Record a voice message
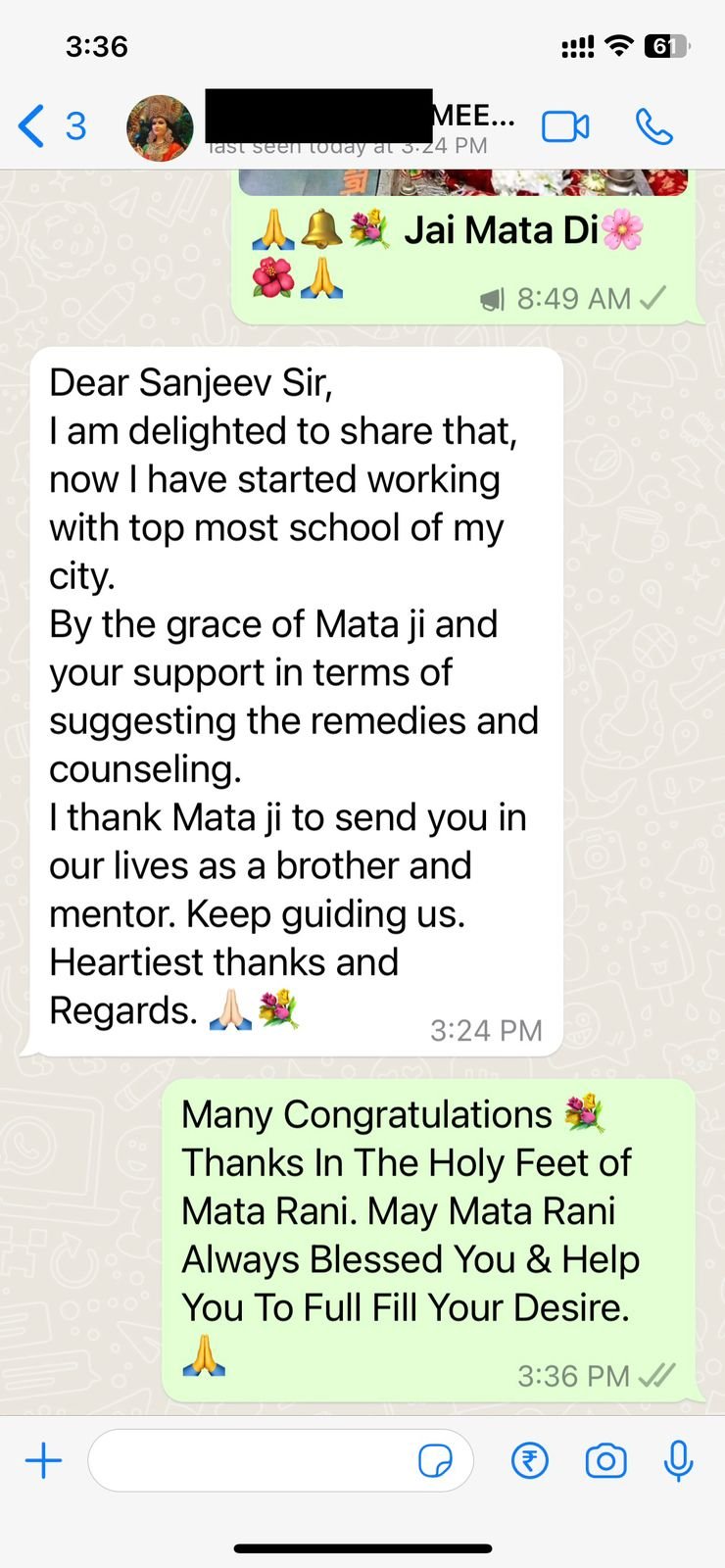This screenshot has width=725, height=1568. 678,1461
